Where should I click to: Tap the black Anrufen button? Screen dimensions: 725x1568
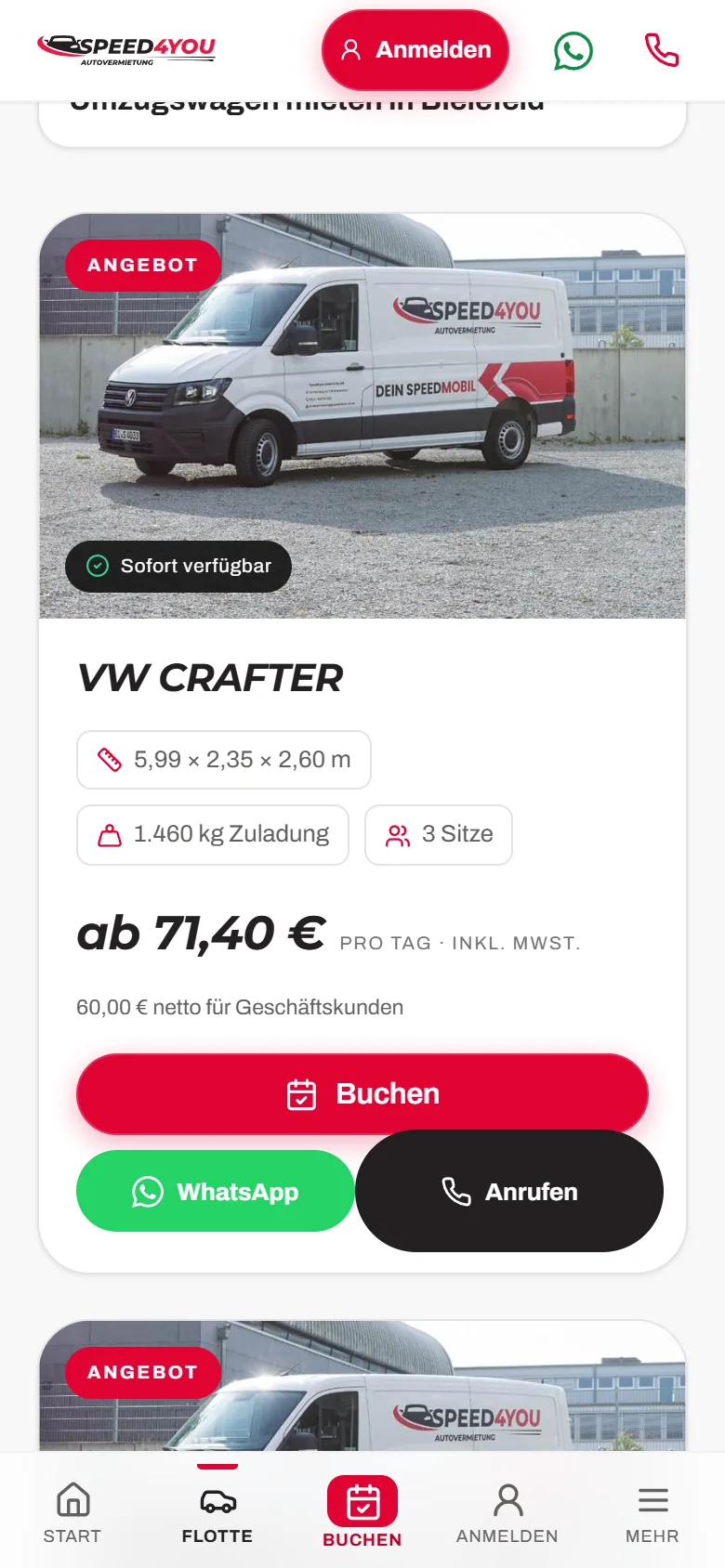point(509,1191)
